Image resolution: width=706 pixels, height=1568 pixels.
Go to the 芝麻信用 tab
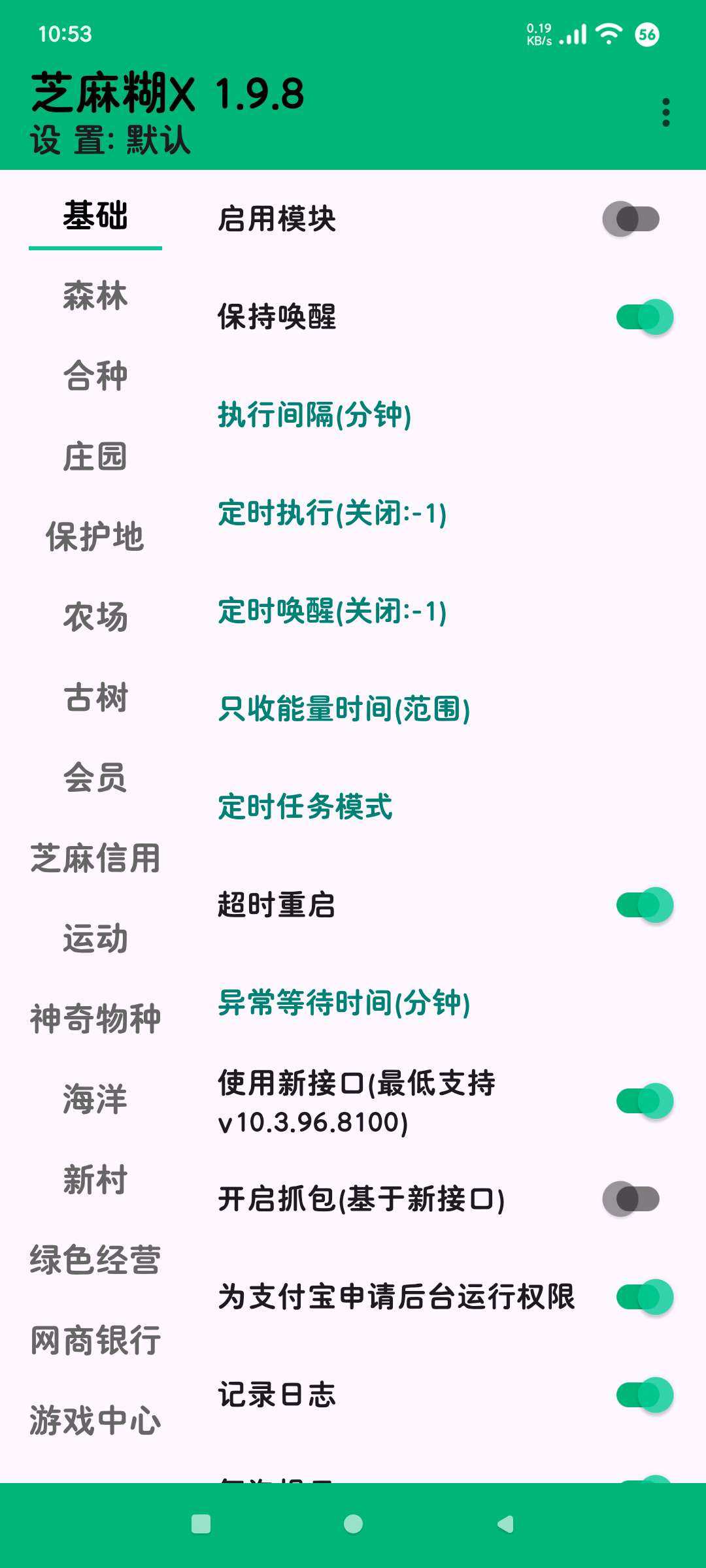tap(95, 858)
